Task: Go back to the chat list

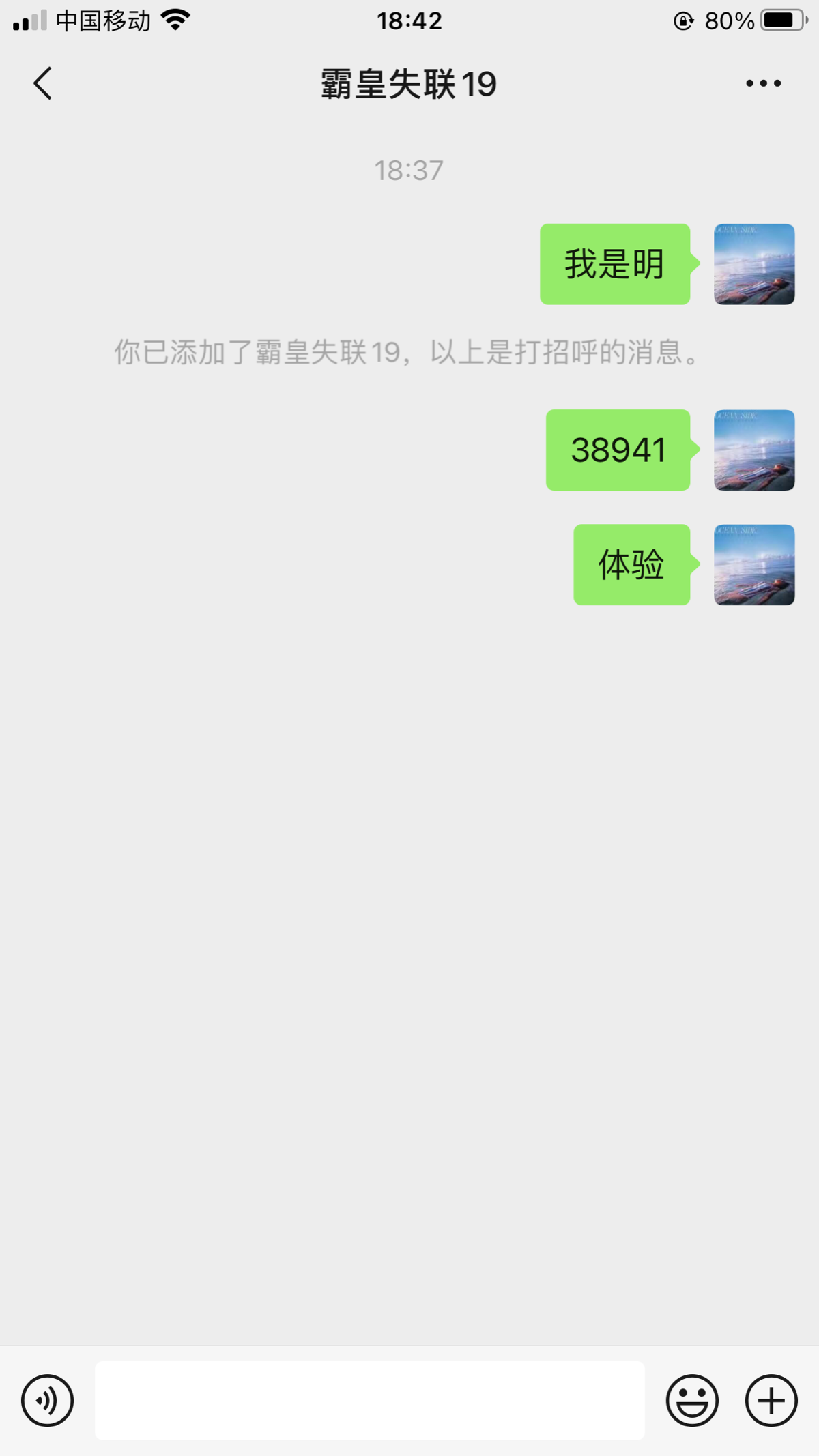Action: [43, 83]
